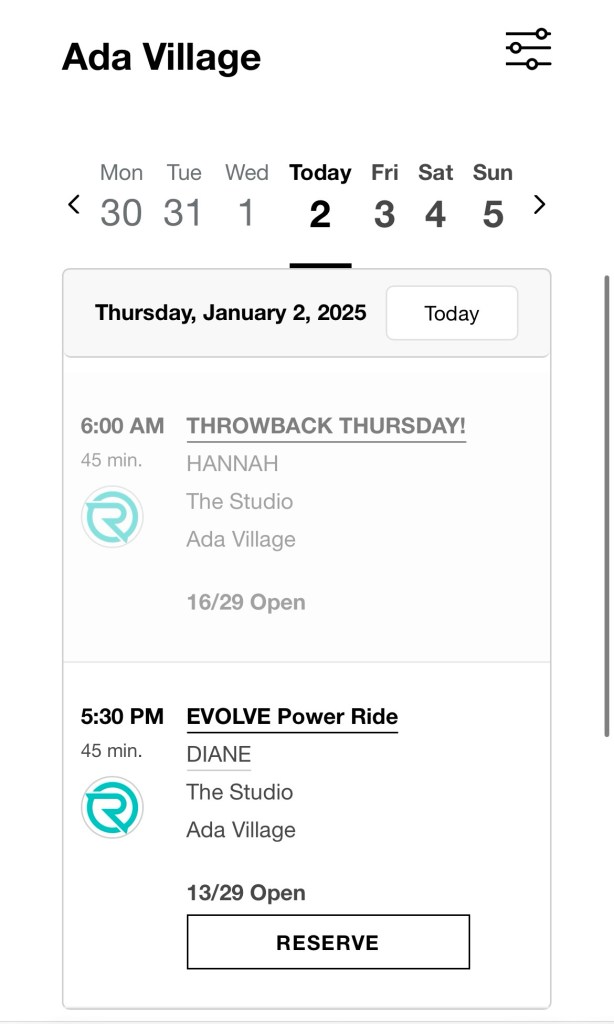The image size is (614, 1024).
Task: Open the THROWBACK THURSDAY! class details
Action: pos(326,426)
